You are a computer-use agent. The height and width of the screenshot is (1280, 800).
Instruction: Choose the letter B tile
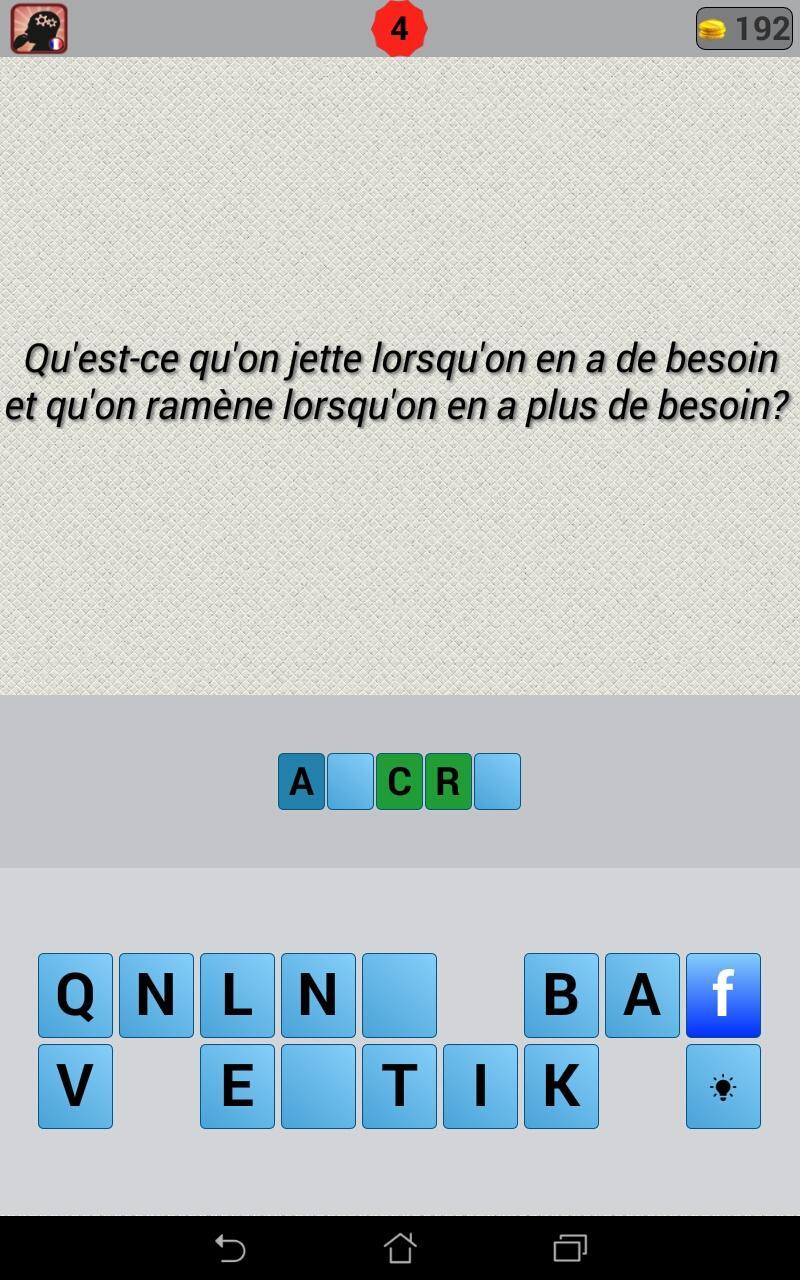561,995
